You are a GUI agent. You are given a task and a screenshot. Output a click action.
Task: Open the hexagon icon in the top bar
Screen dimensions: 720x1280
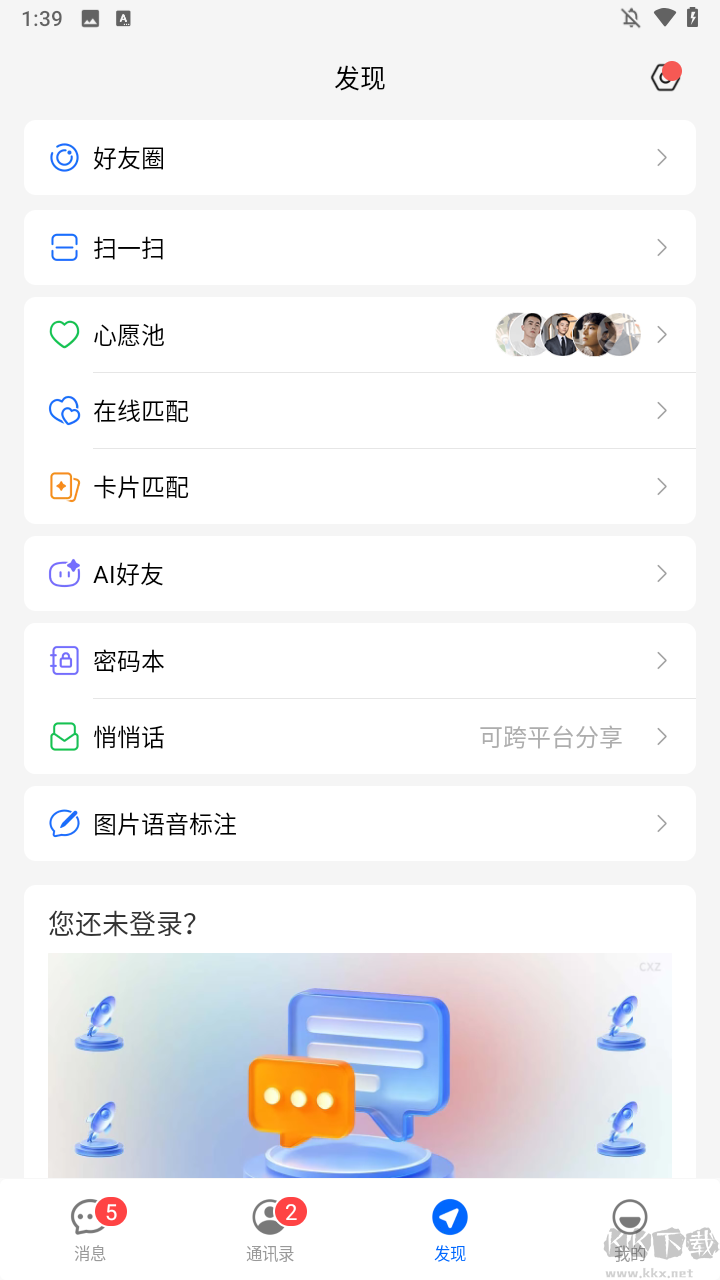point(665,78)
